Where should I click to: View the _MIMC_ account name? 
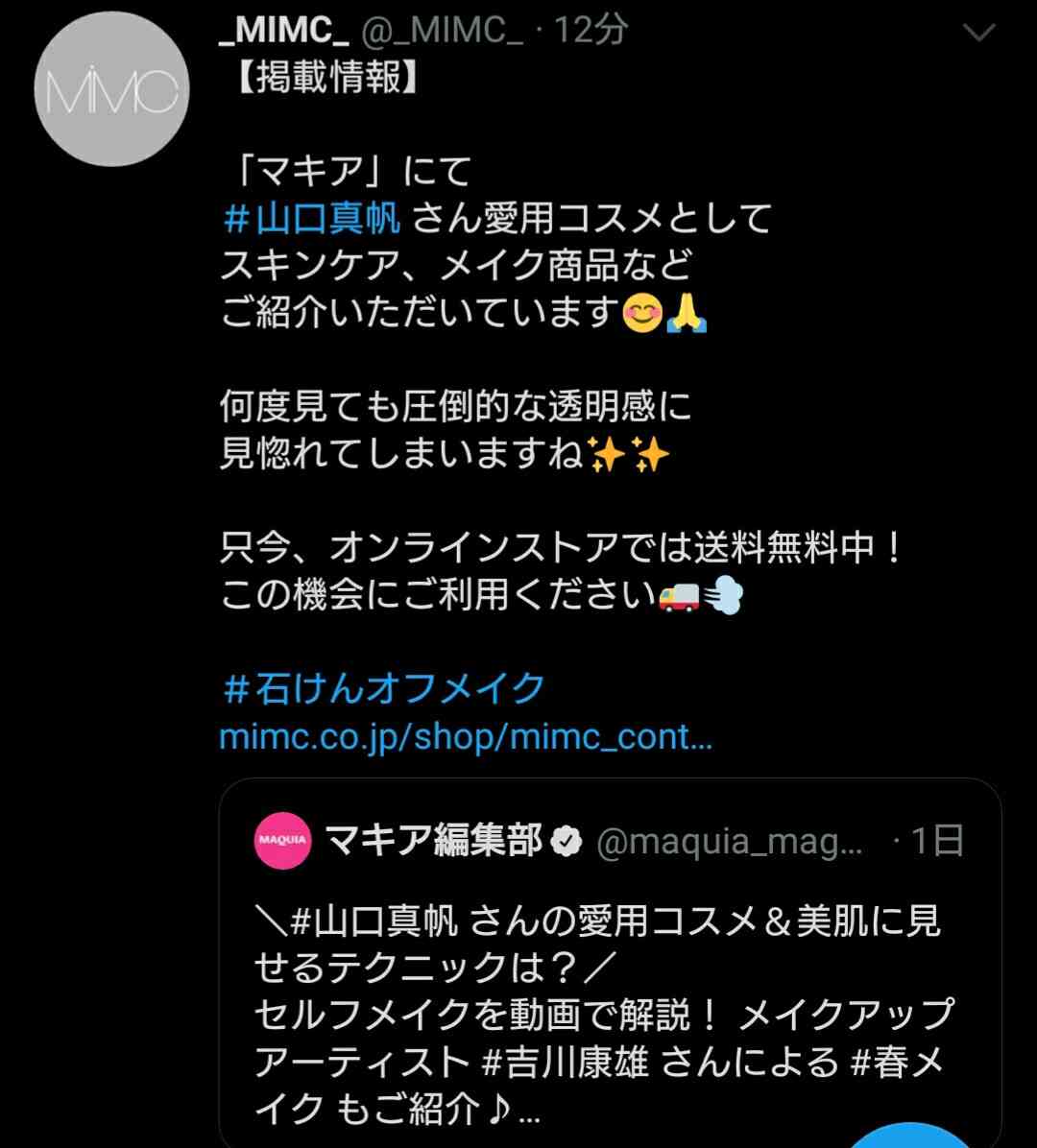pos(284,31)
